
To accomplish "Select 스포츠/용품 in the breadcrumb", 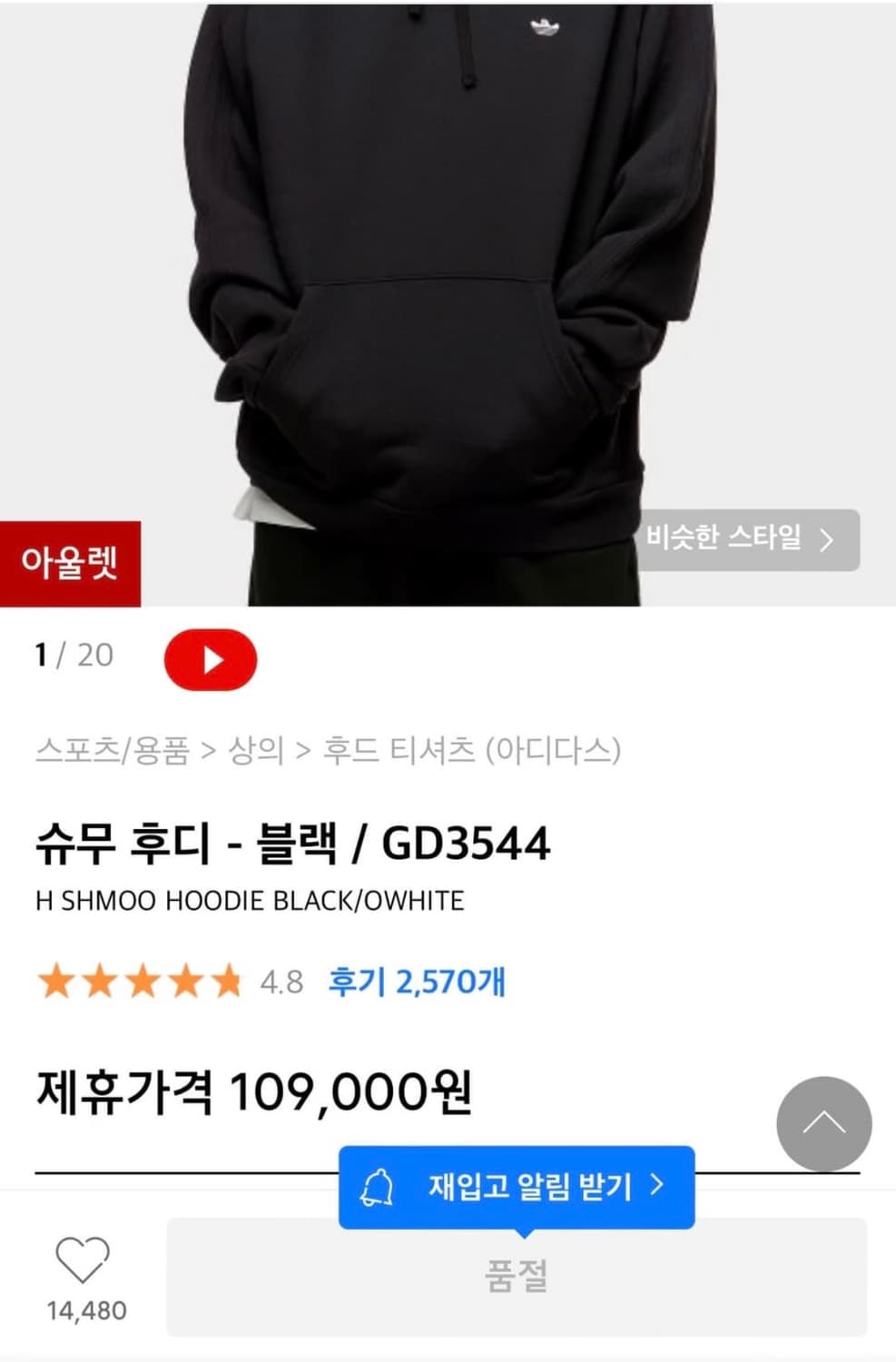I will pos(113,750).
